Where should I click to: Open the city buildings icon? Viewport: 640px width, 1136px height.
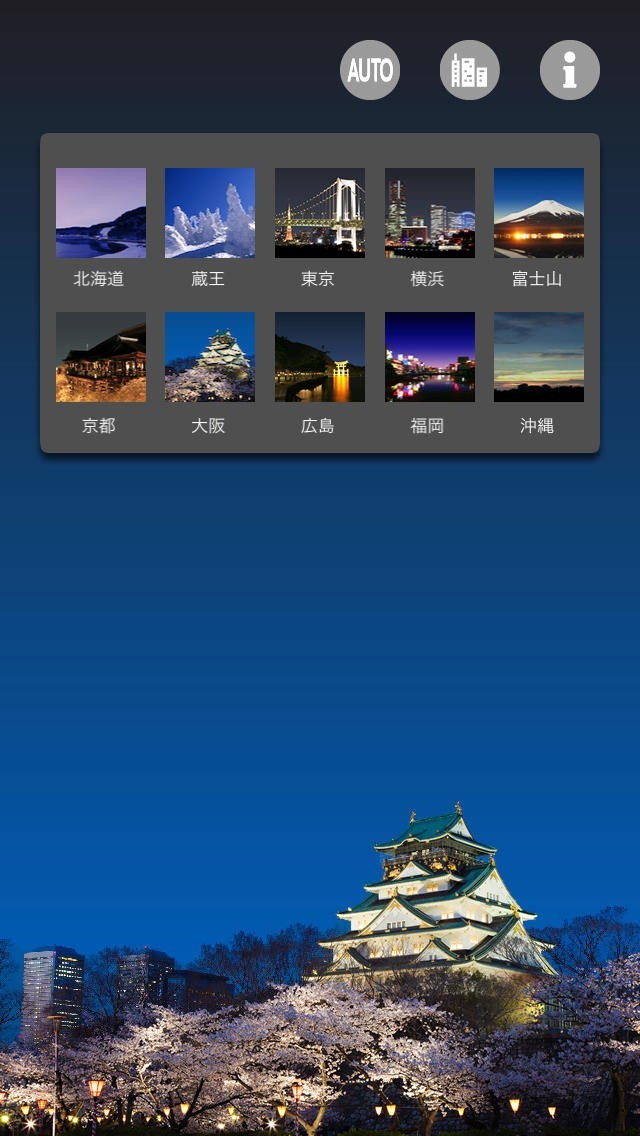point(470,70)
